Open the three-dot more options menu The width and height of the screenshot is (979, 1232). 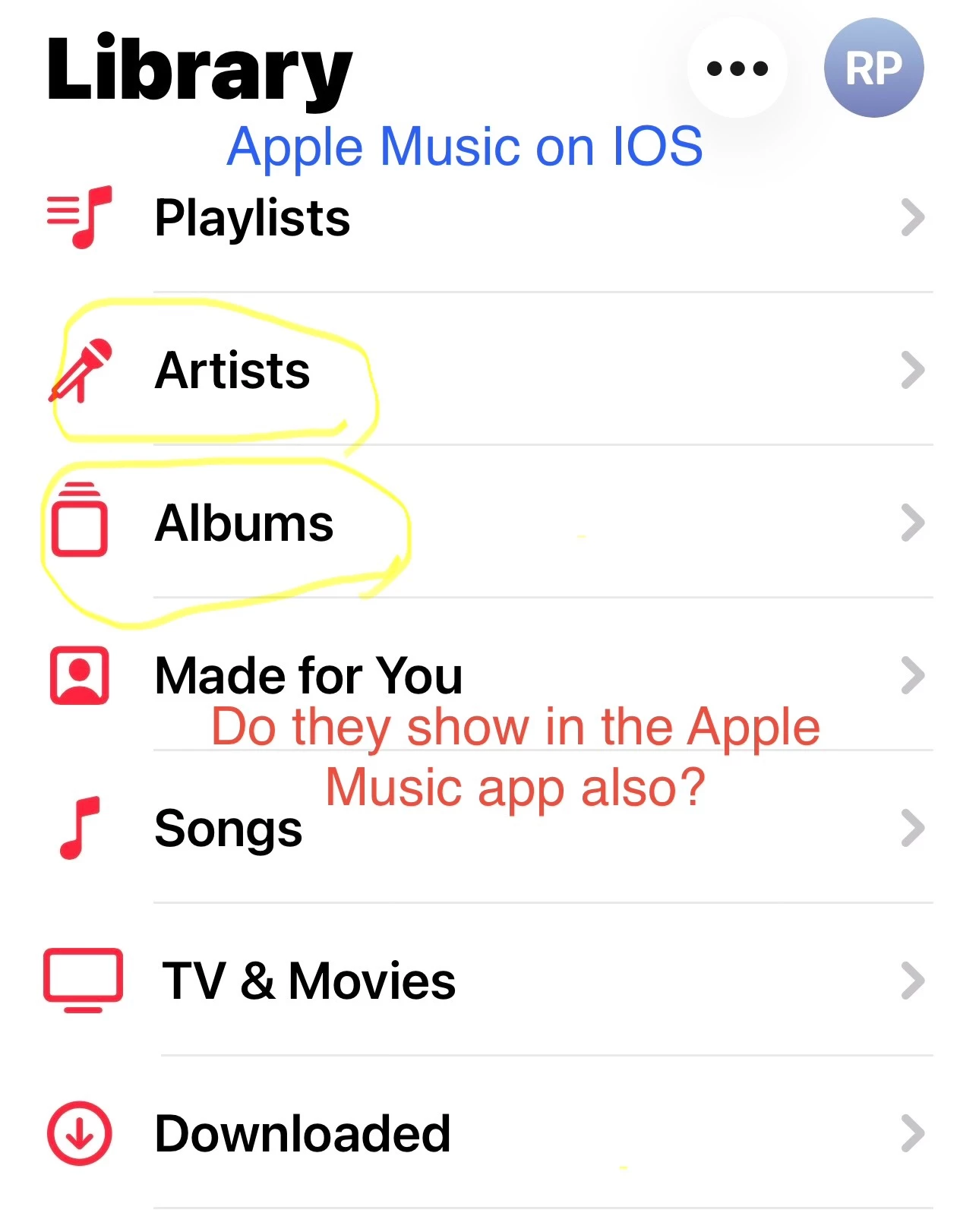click(737, 68)
